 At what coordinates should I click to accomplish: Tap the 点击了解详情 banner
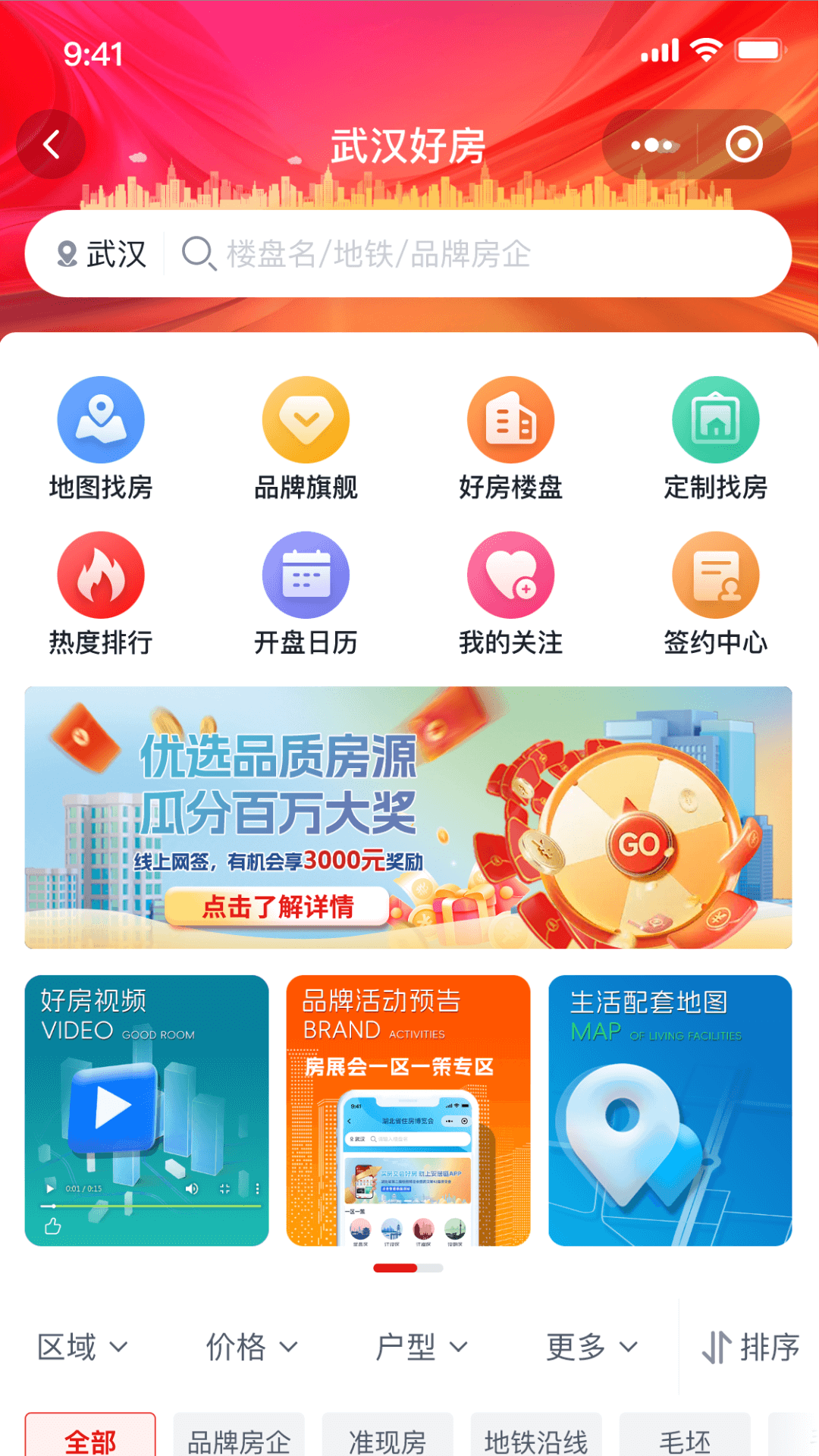point(278,906)
